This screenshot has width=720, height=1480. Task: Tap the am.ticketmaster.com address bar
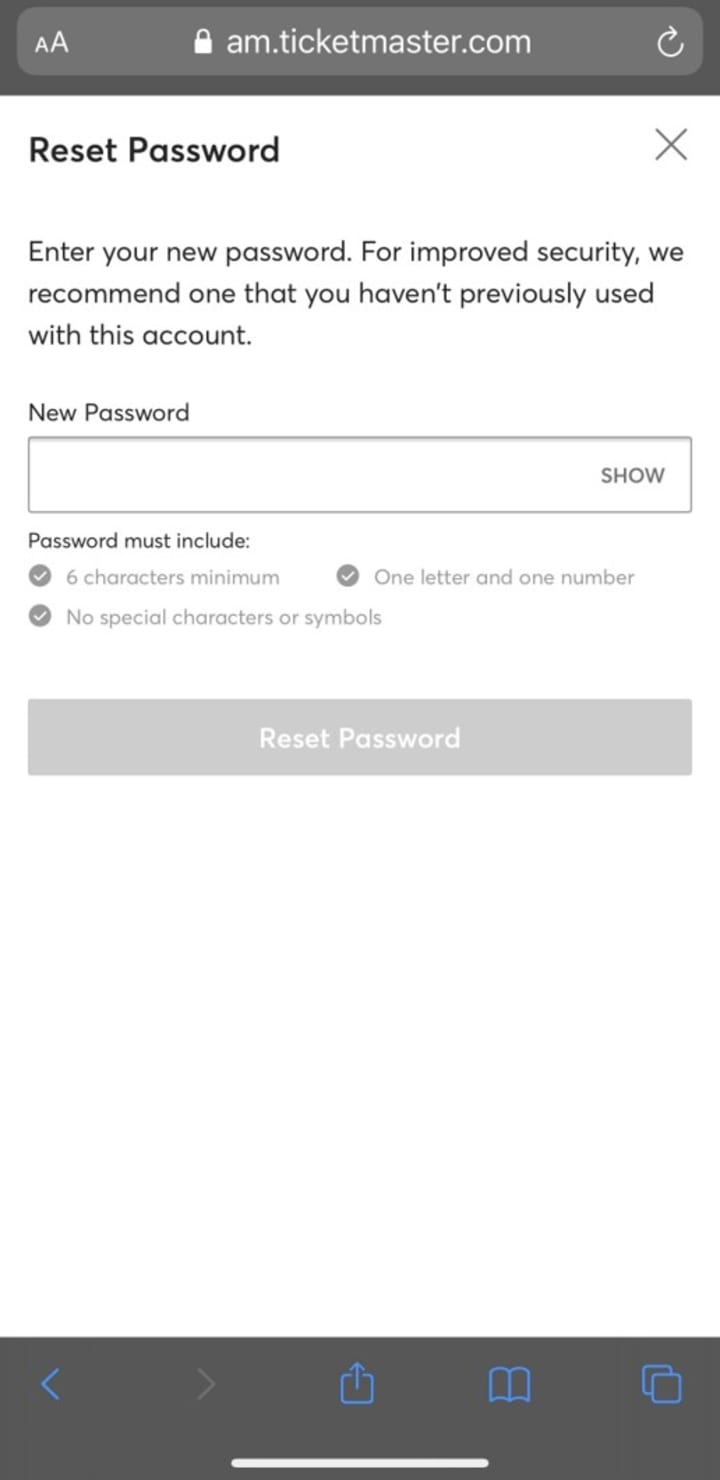click(x=365, y=42)
